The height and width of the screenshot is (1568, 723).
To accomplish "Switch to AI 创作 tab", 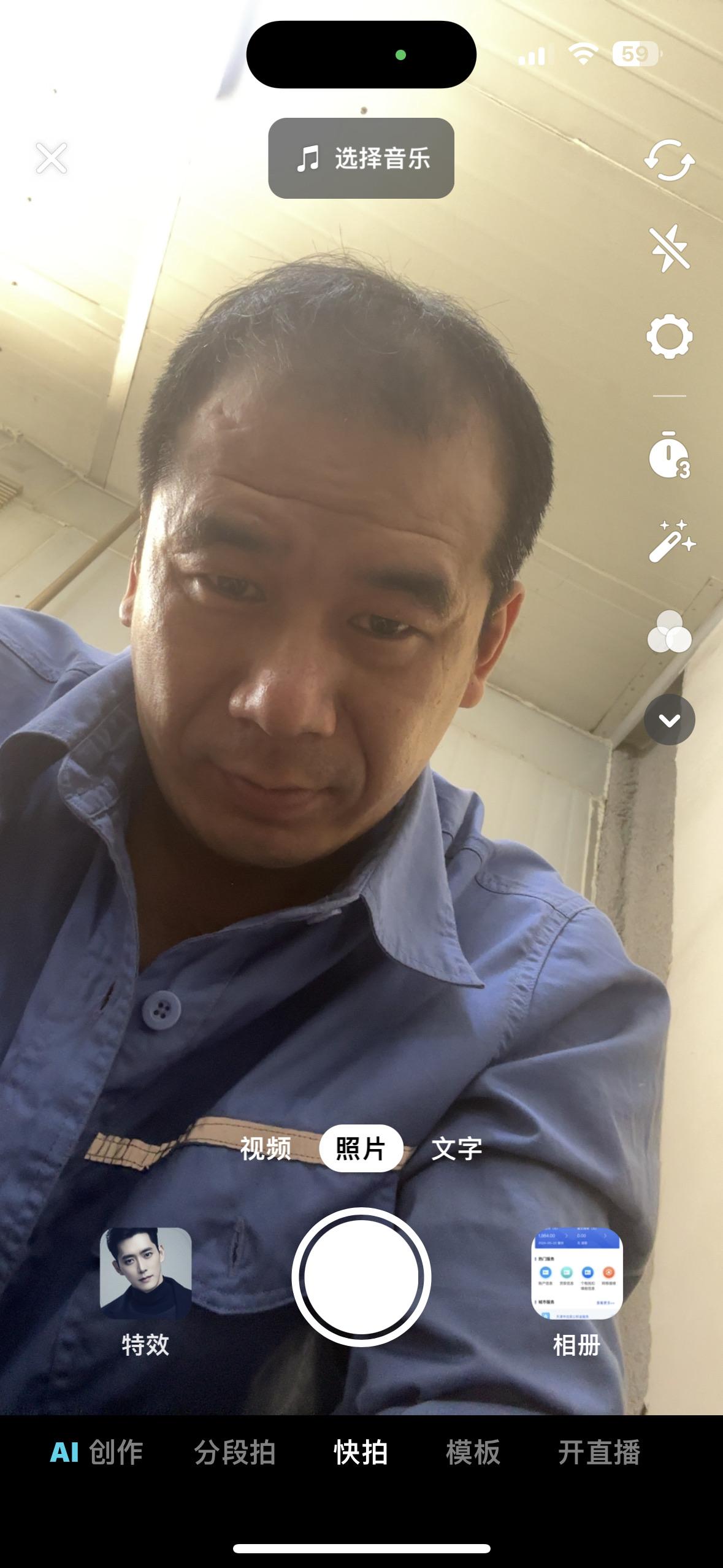I will pyautogui.click(x=96, y=1453).
